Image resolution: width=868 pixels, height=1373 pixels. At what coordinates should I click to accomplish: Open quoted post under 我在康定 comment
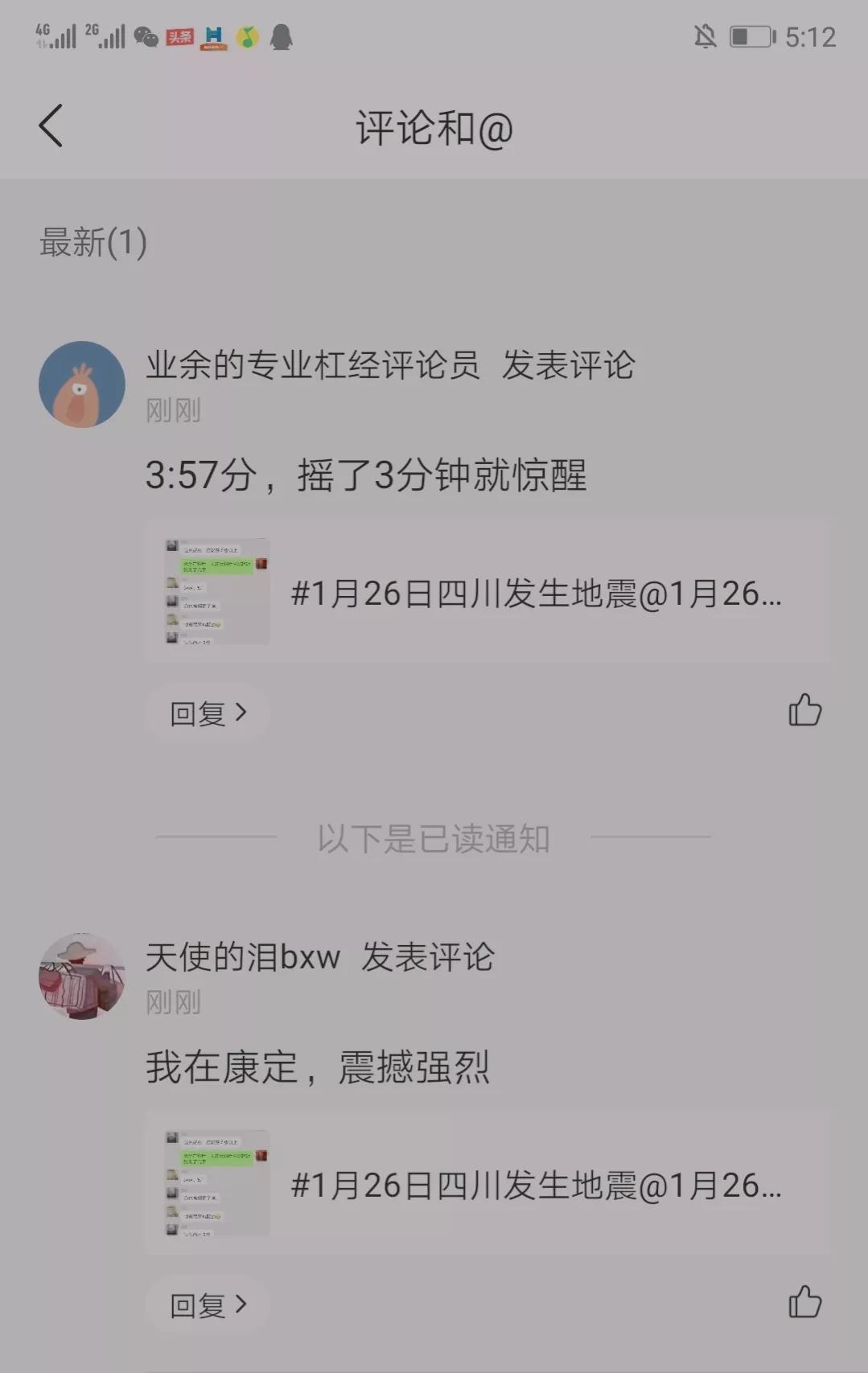click(x=487, y=1185)
